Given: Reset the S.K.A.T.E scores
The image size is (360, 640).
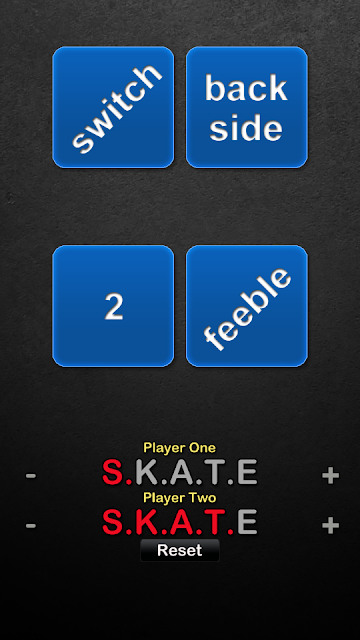Looking at the screenshot, I should click(180, 550).
